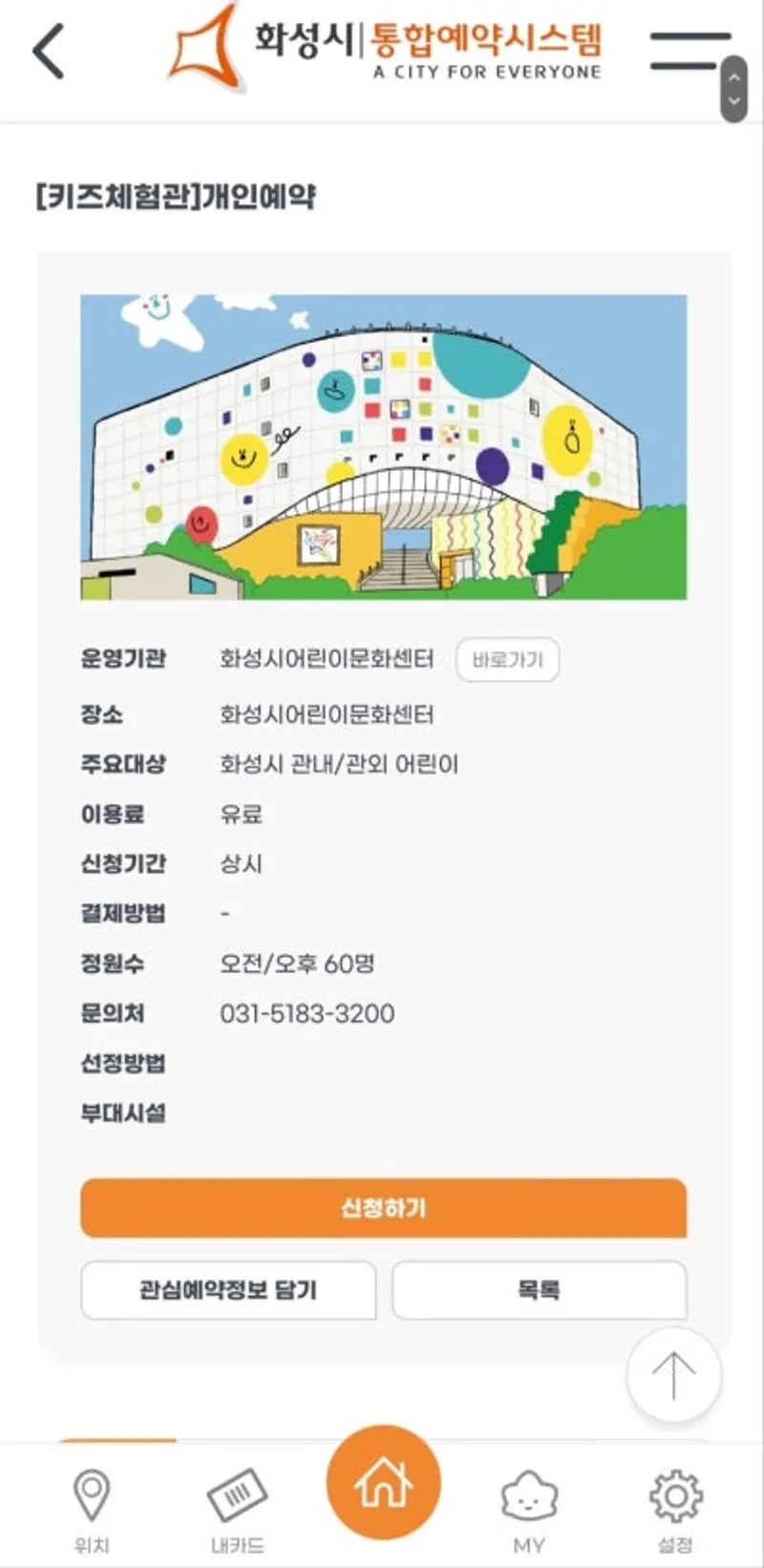
Task: Go to home via the center house button
Action: tap(383, 1483)
